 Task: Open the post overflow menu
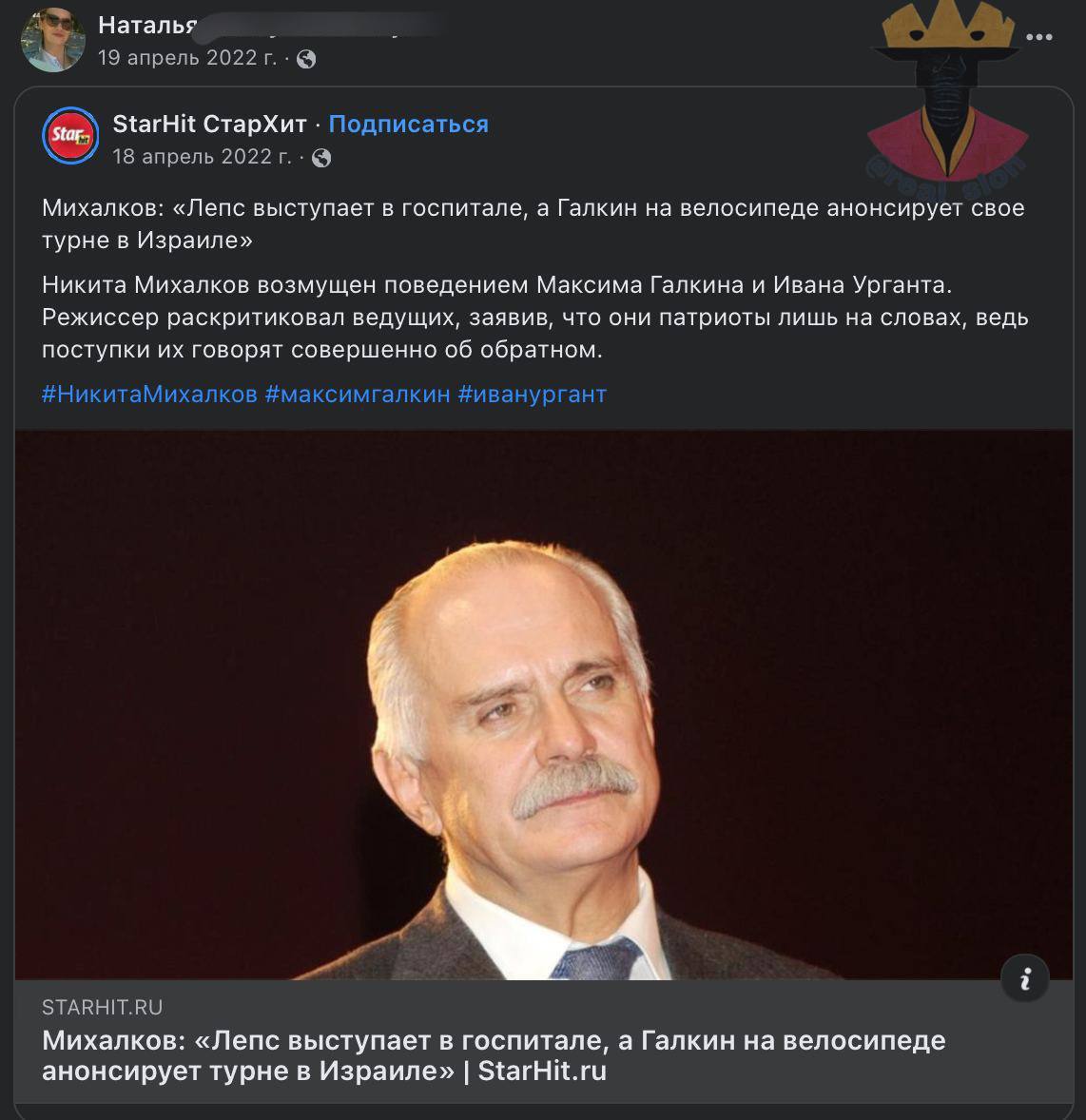pyautogui.click(x=1039, y=37)
